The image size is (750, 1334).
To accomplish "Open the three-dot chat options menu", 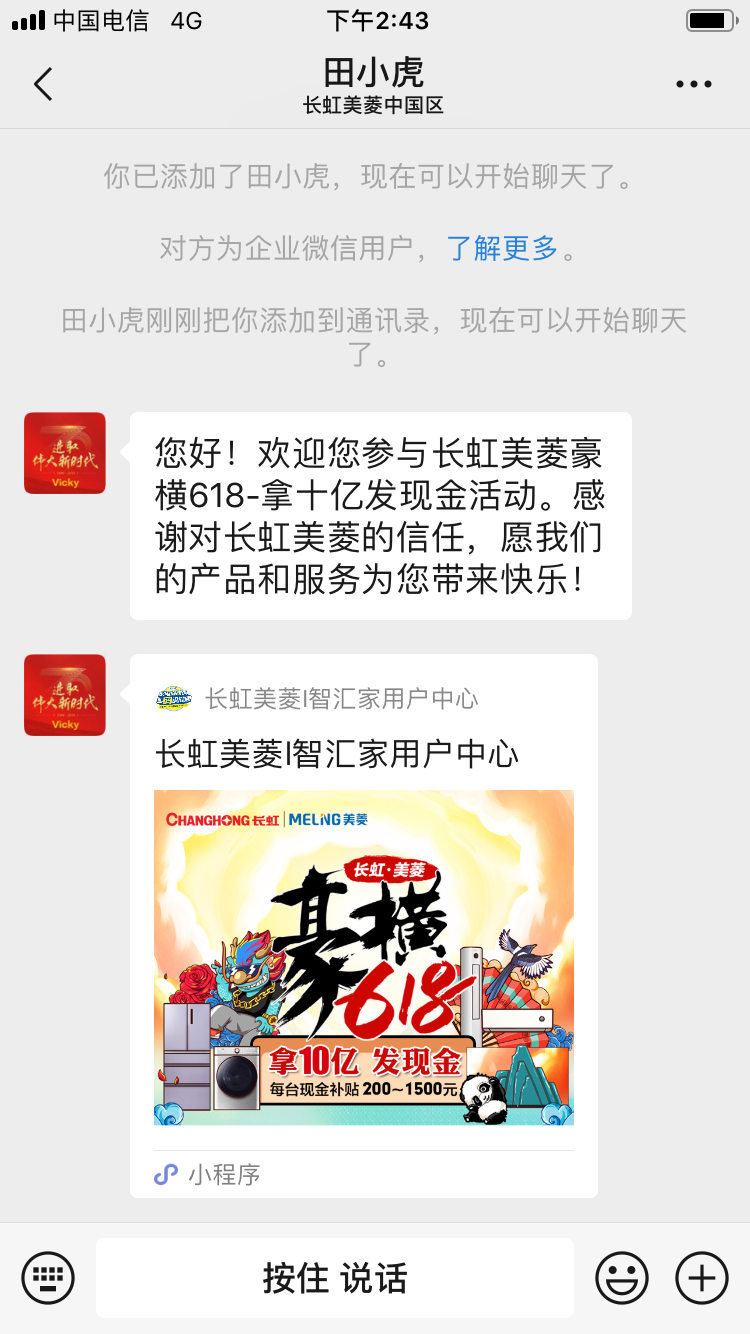I will point(694,85).
